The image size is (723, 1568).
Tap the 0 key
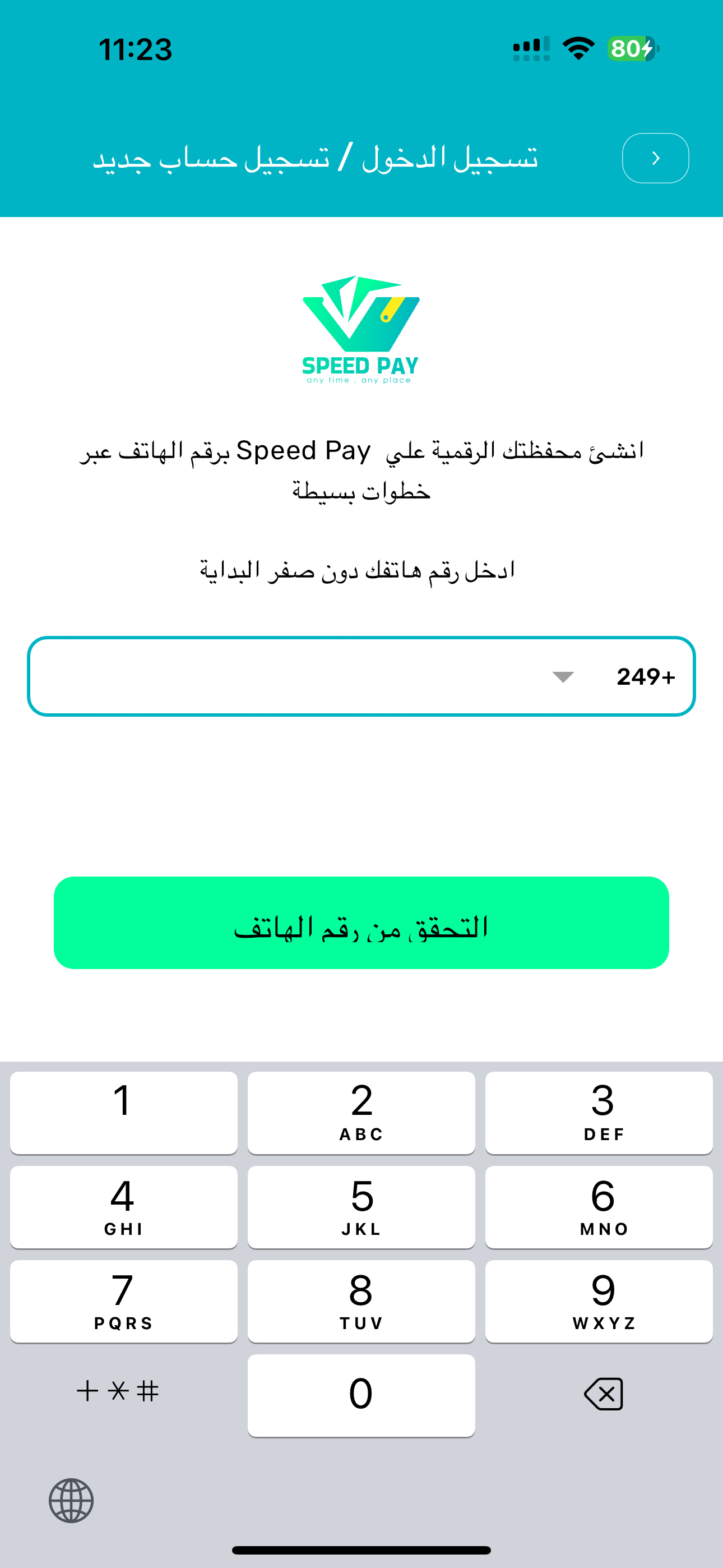coord(361,1395)
